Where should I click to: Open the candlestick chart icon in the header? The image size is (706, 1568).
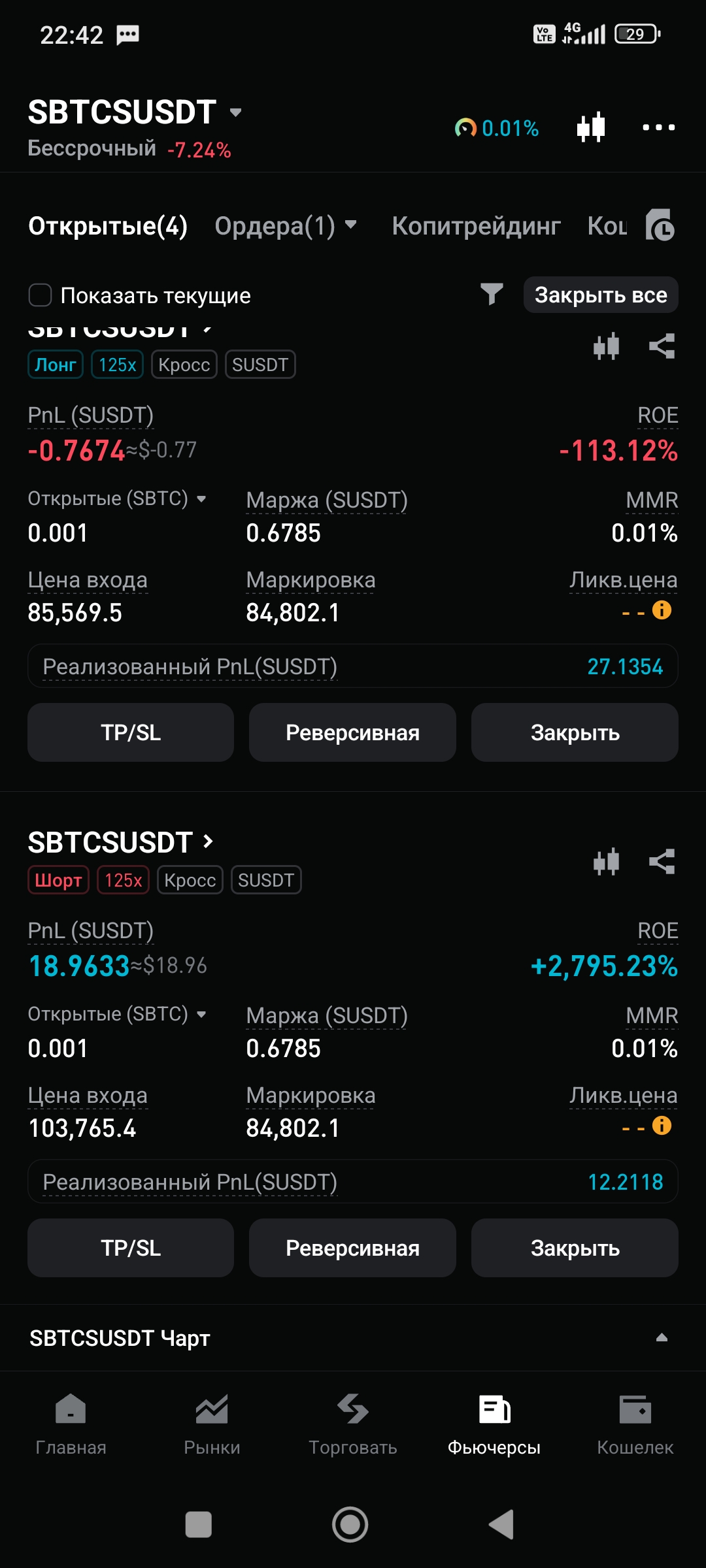point(591,127)
